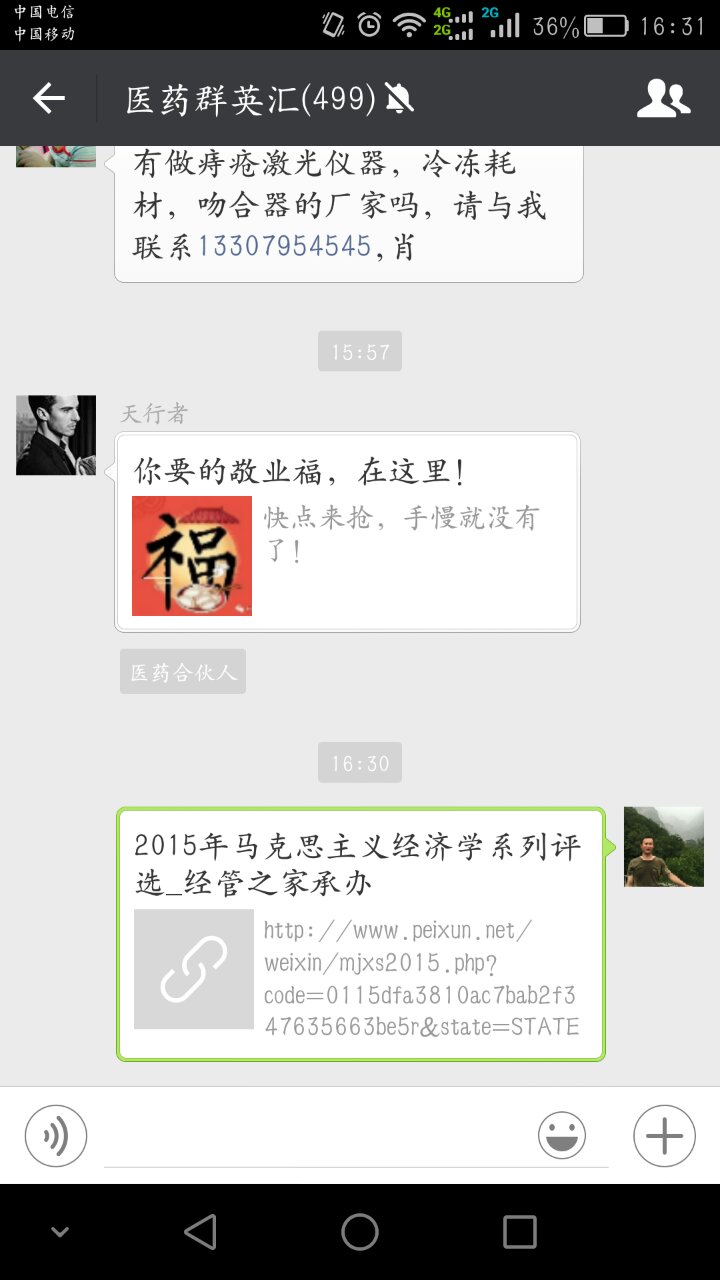Open the 敬业福 shared card
Image resolution: width=720 pixels, height=1280 pixels.
(347, 532)
